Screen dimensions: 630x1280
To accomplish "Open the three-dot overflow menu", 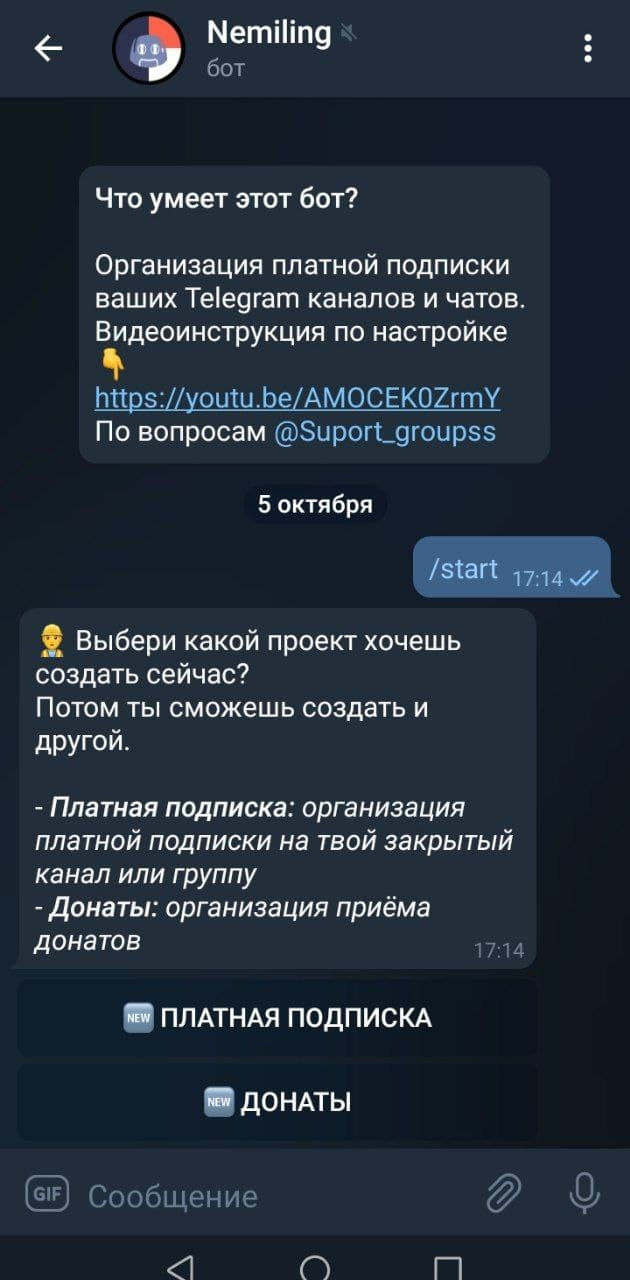I will click(588, 48).
